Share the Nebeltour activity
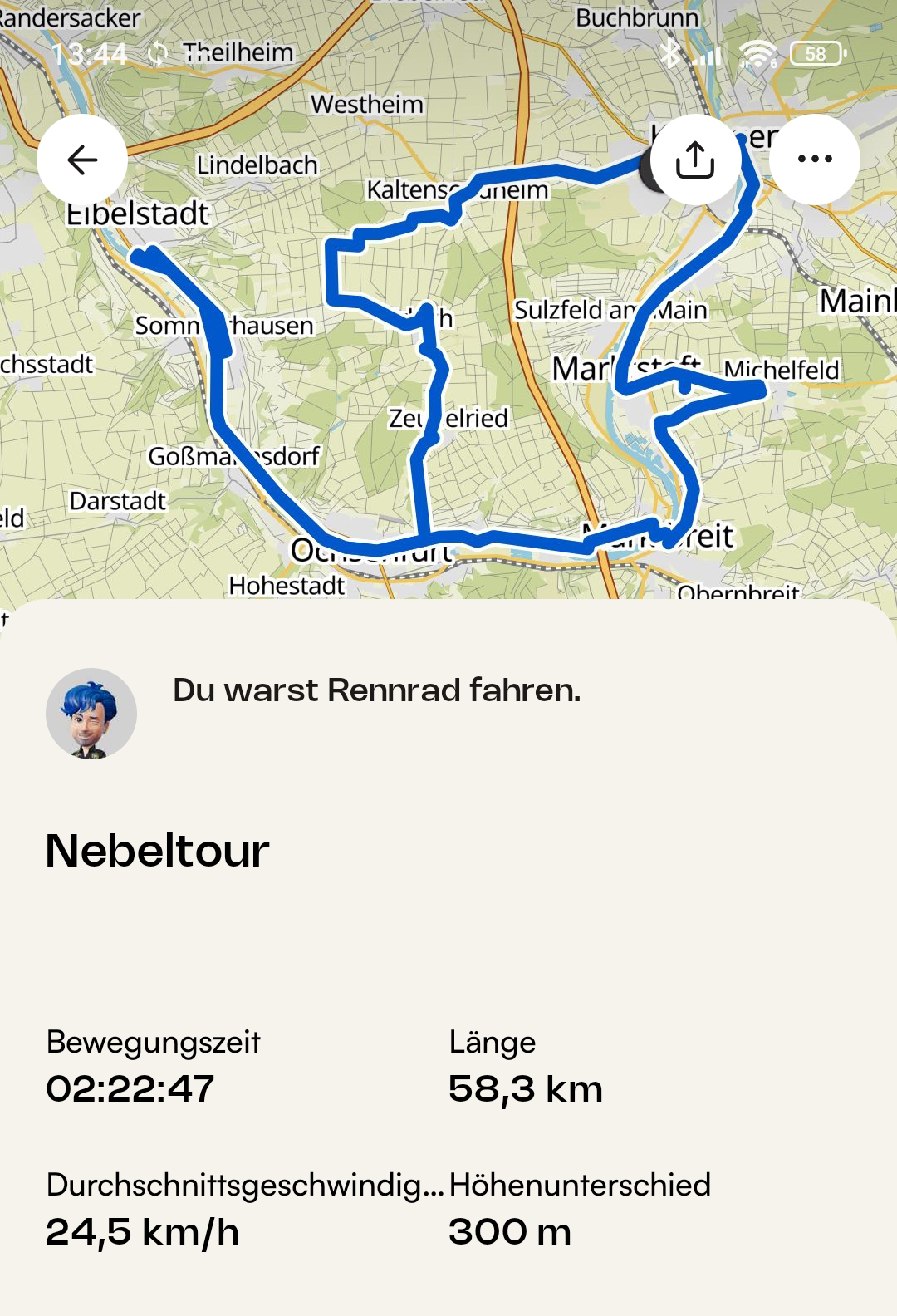897x1316 pixels. tap(695, 160)
